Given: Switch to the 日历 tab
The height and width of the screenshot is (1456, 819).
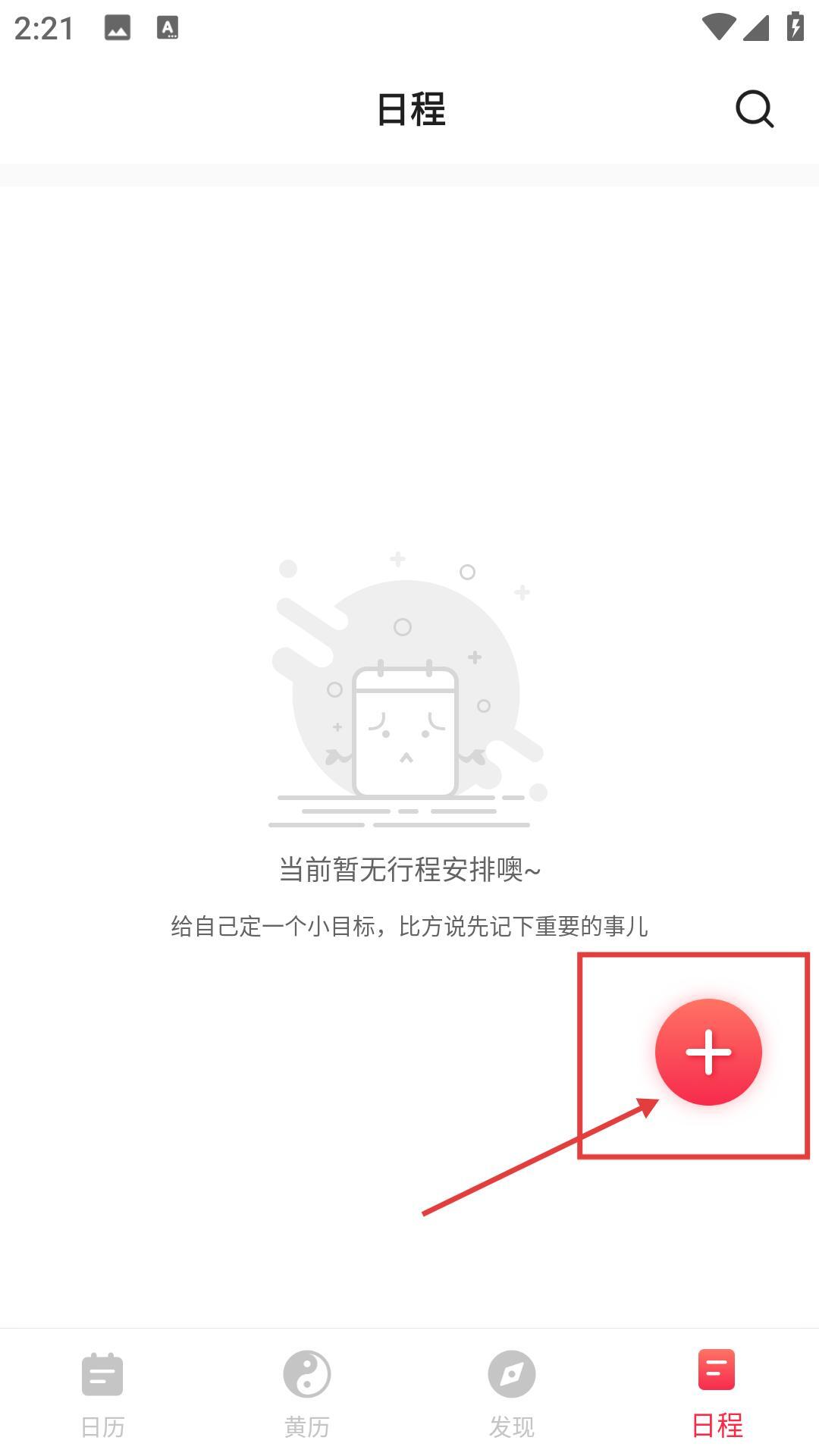Looking at the screenshot, I should (x=102, y=1394).
